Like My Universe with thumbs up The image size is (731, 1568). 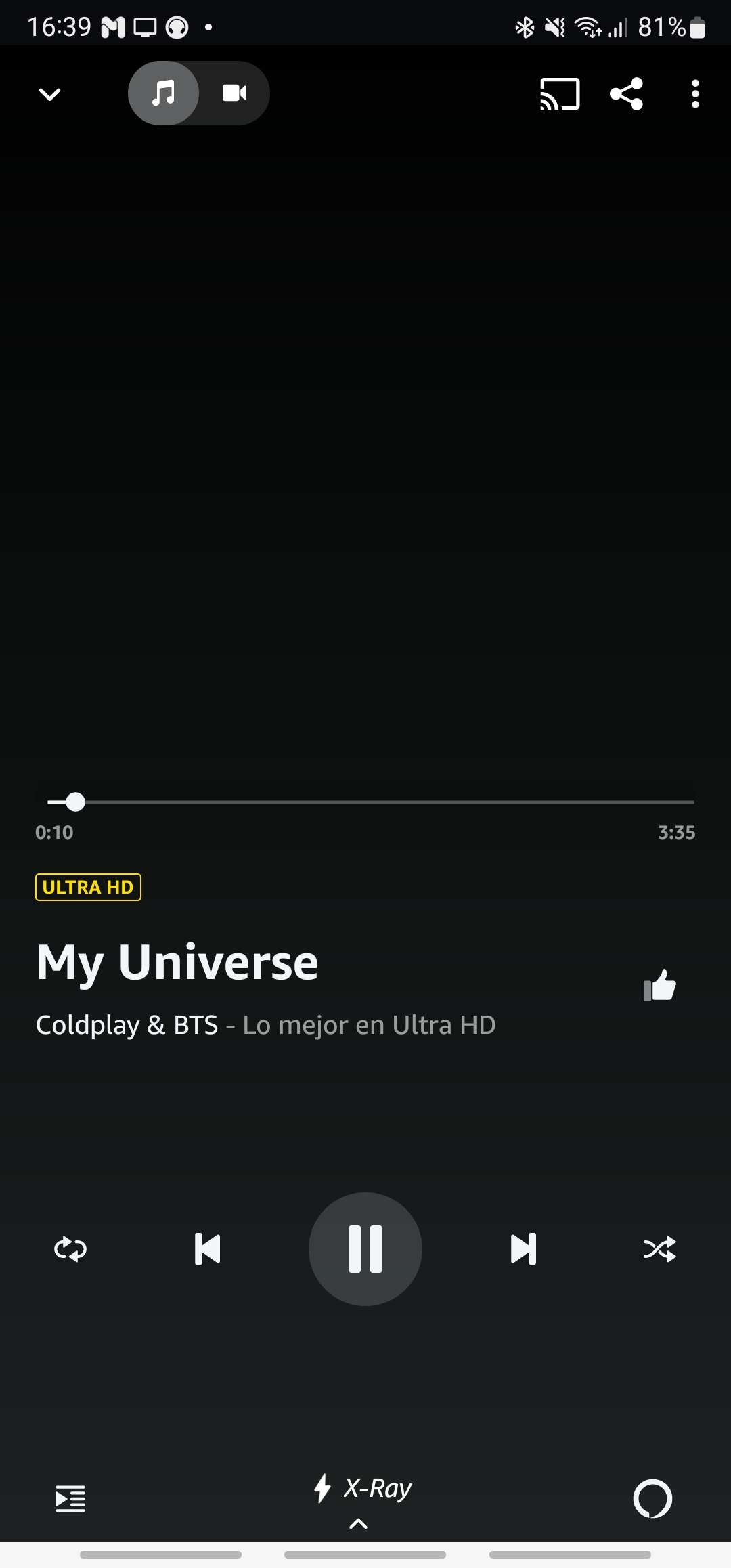pyautogui.click(x=660, y=986)
